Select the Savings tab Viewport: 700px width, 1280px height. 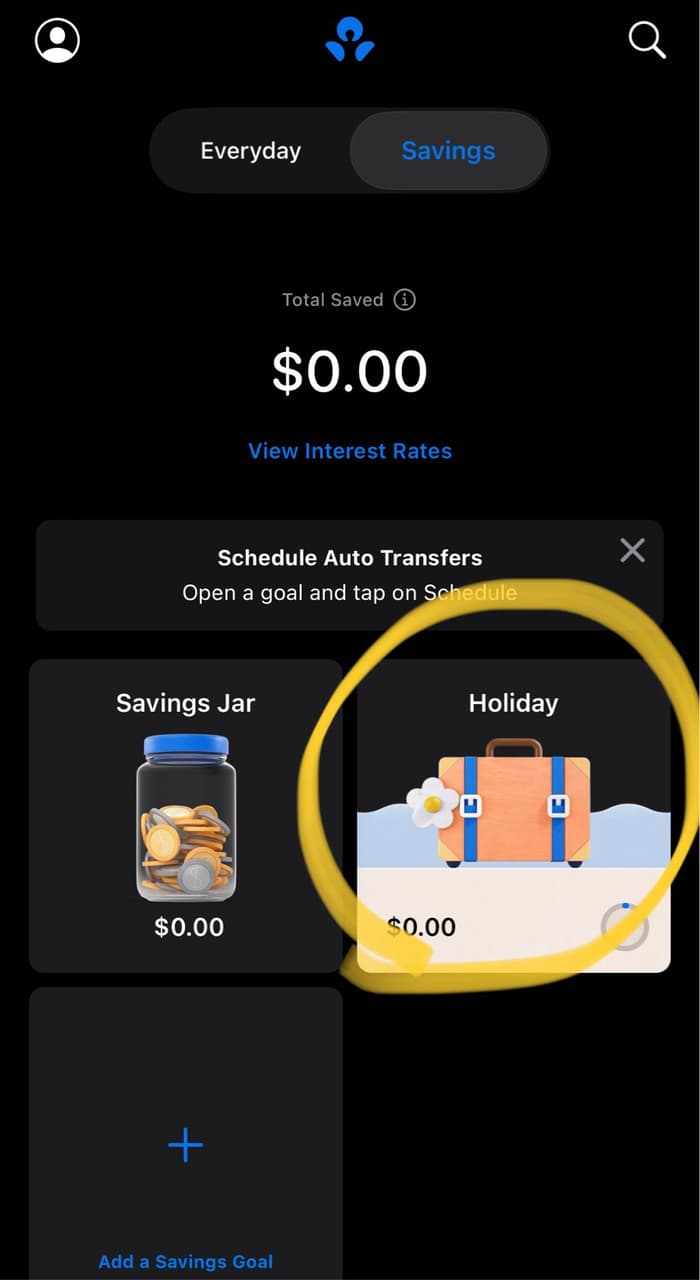point(448,151)
